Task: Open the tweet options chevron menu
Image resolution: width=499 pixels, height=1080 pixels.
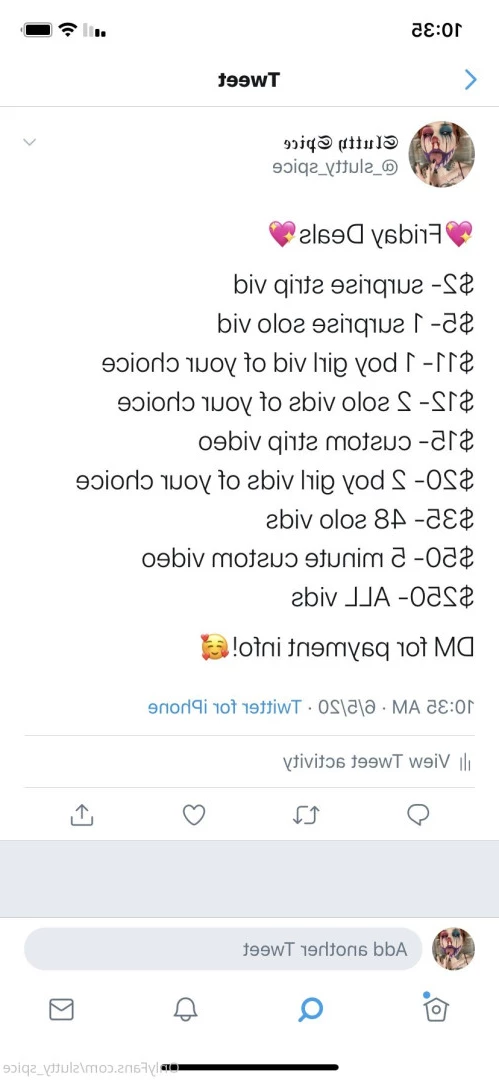Action: coord(30,143)
